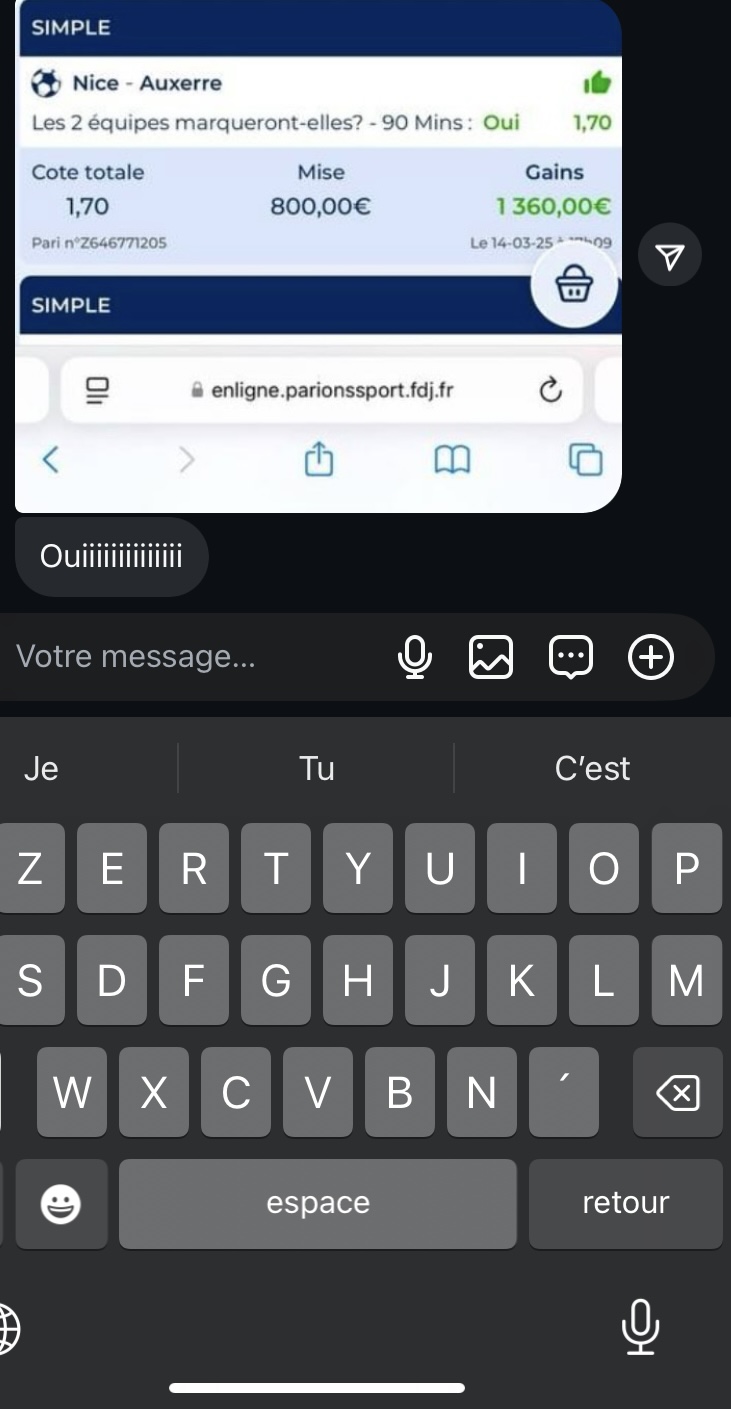The image size is (731, 1409).
Task: Forward the image with the share arrow
Action: point(670,257)
